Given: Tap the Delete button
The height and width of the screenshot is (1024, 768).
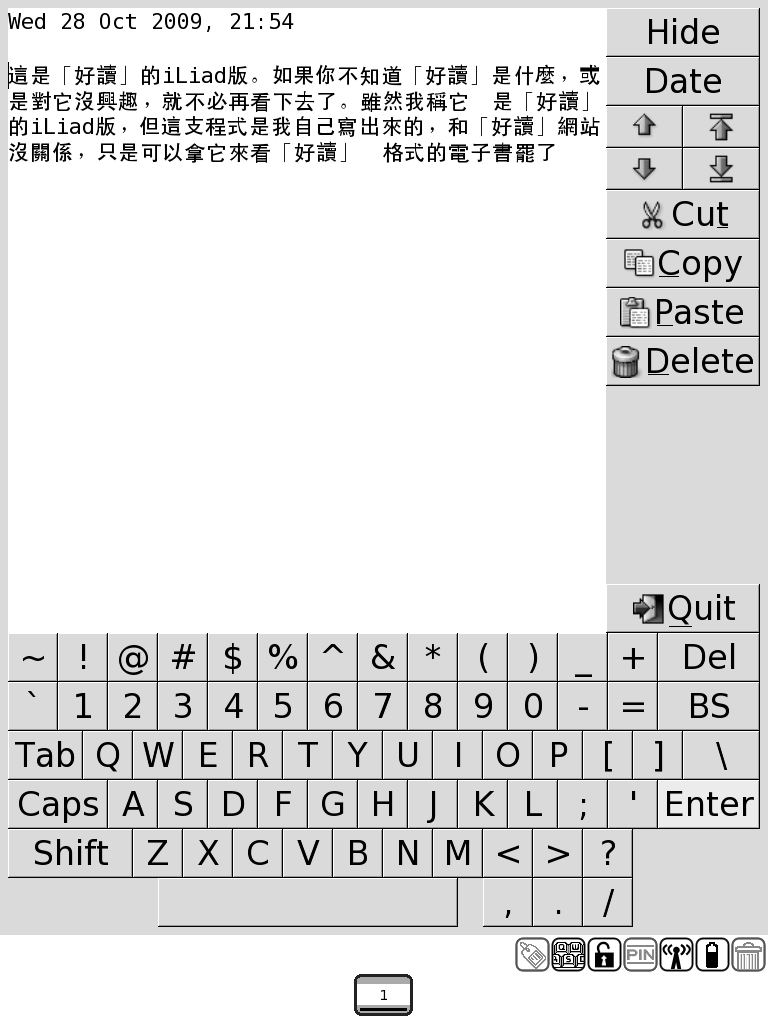Looking at the screenshot, I should [682, 361].
